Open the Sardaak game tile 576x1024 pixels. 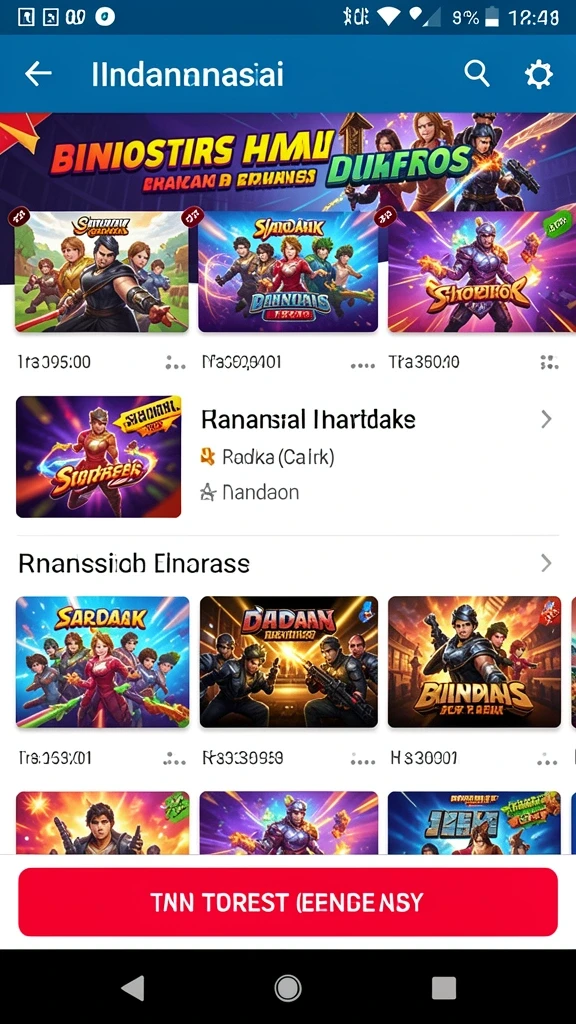[x=103, y=662]
